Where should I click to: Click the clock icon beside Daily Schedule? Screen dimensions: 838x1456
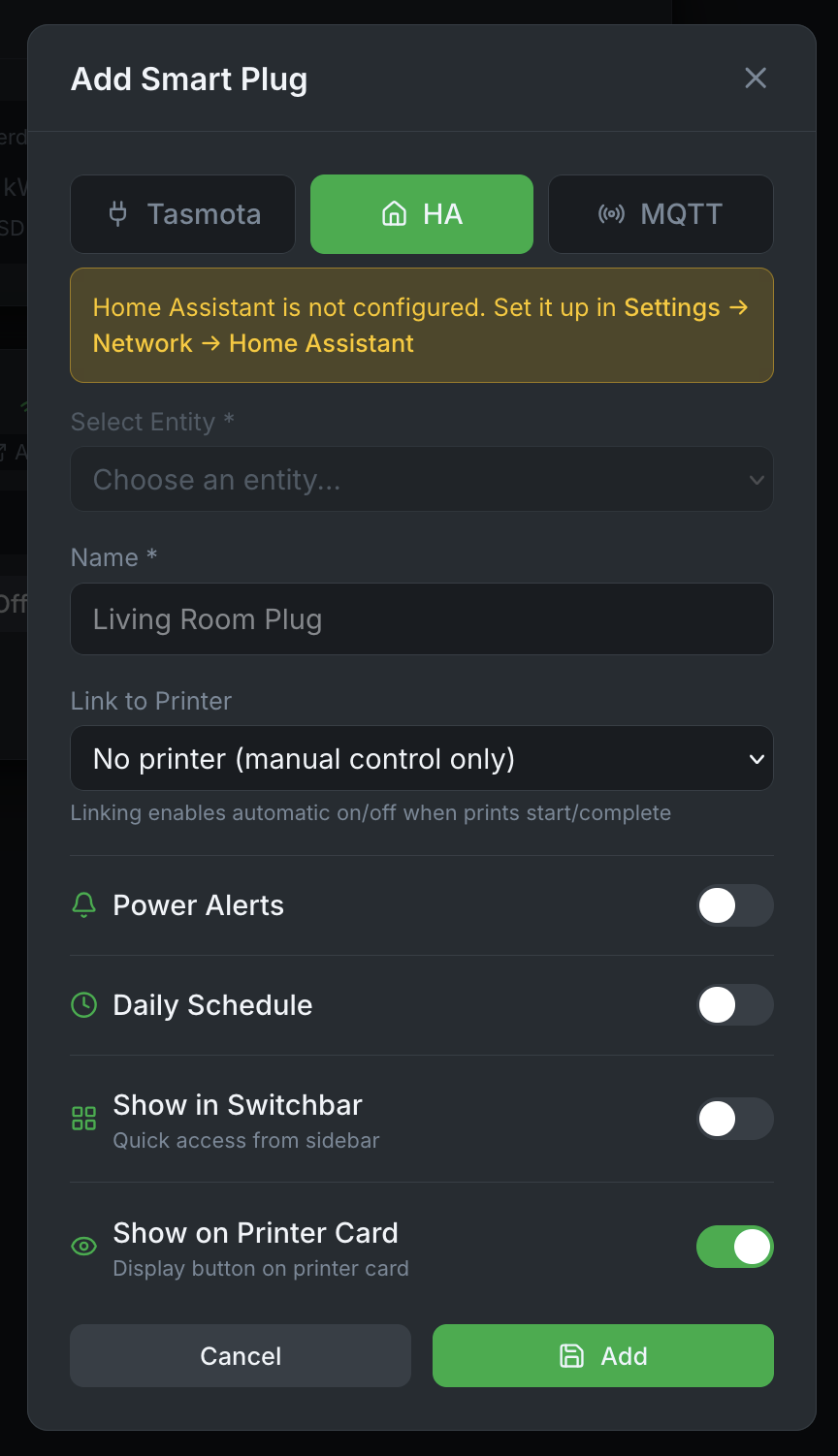click(83, 1005)
